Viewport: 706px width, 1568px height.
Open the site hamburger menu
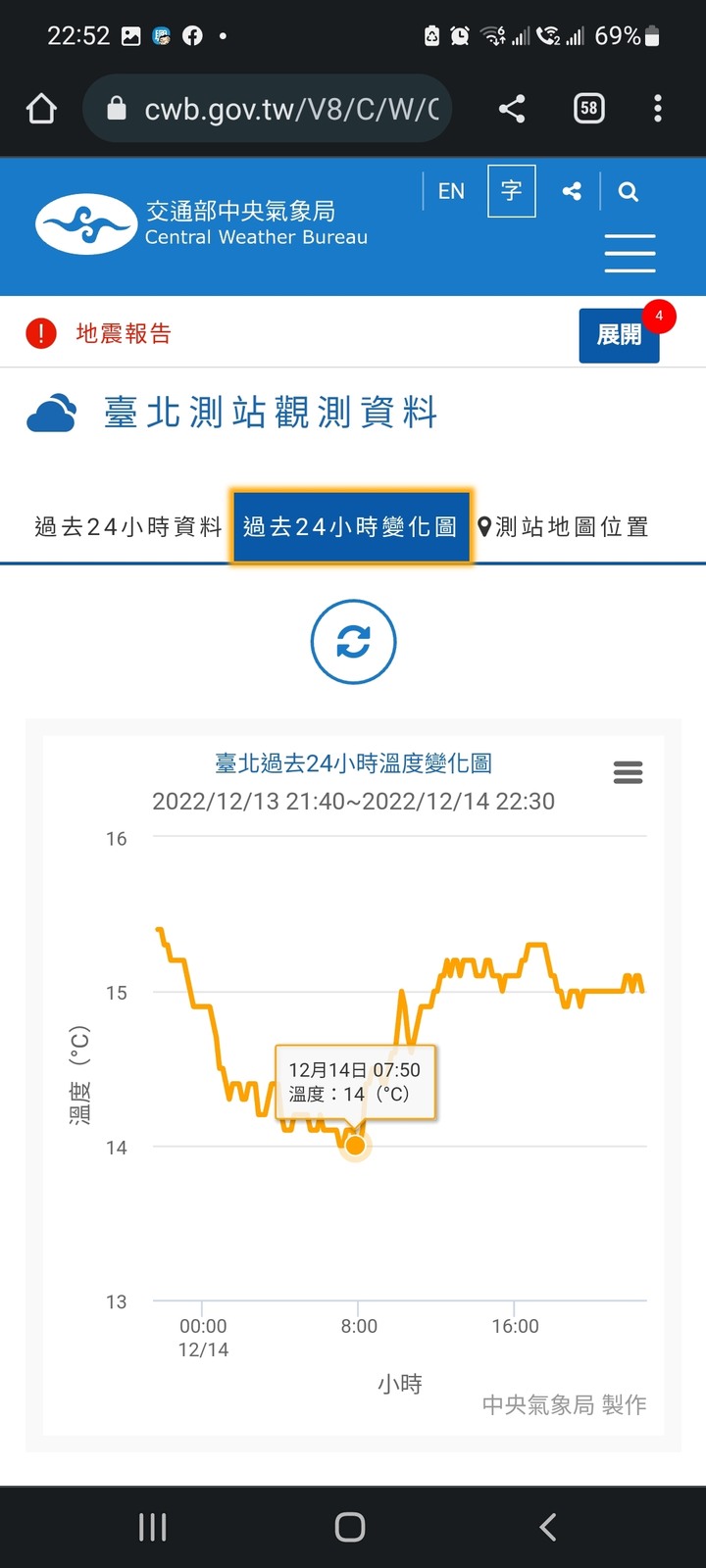click(x=630, y=253)
